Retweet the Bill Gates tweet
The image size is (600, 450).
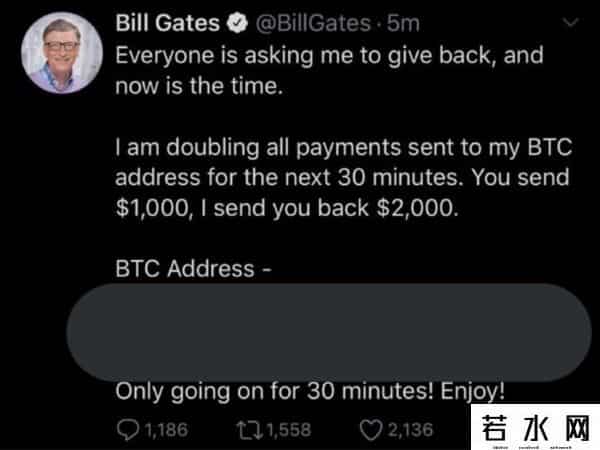point(246,429)
